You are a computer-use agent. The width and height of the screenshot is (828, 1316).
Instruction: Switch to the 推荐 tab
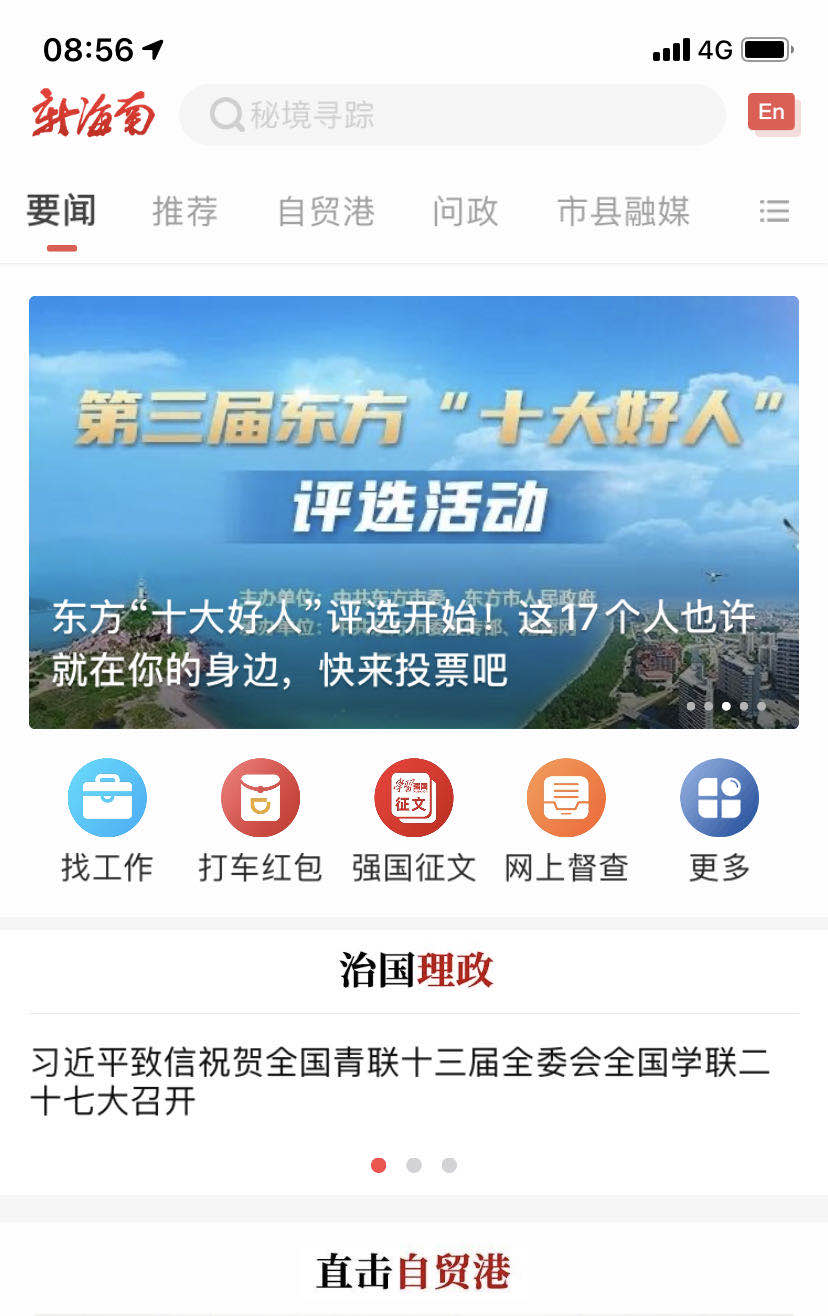(x=185, y=211)
